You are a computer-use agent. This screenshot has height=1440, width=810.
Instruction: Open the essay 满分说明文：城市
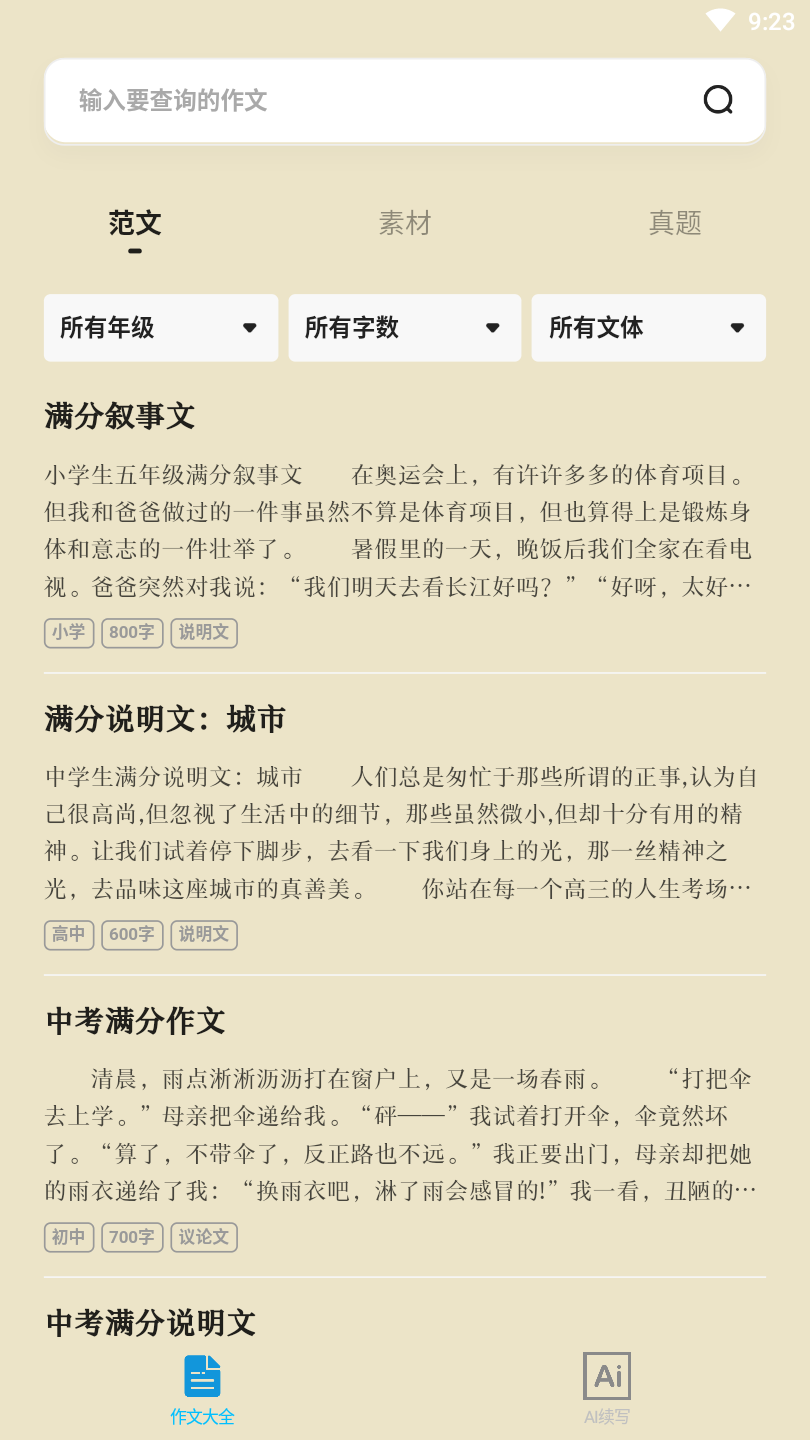pyautogui.click(x=166, y=719)
